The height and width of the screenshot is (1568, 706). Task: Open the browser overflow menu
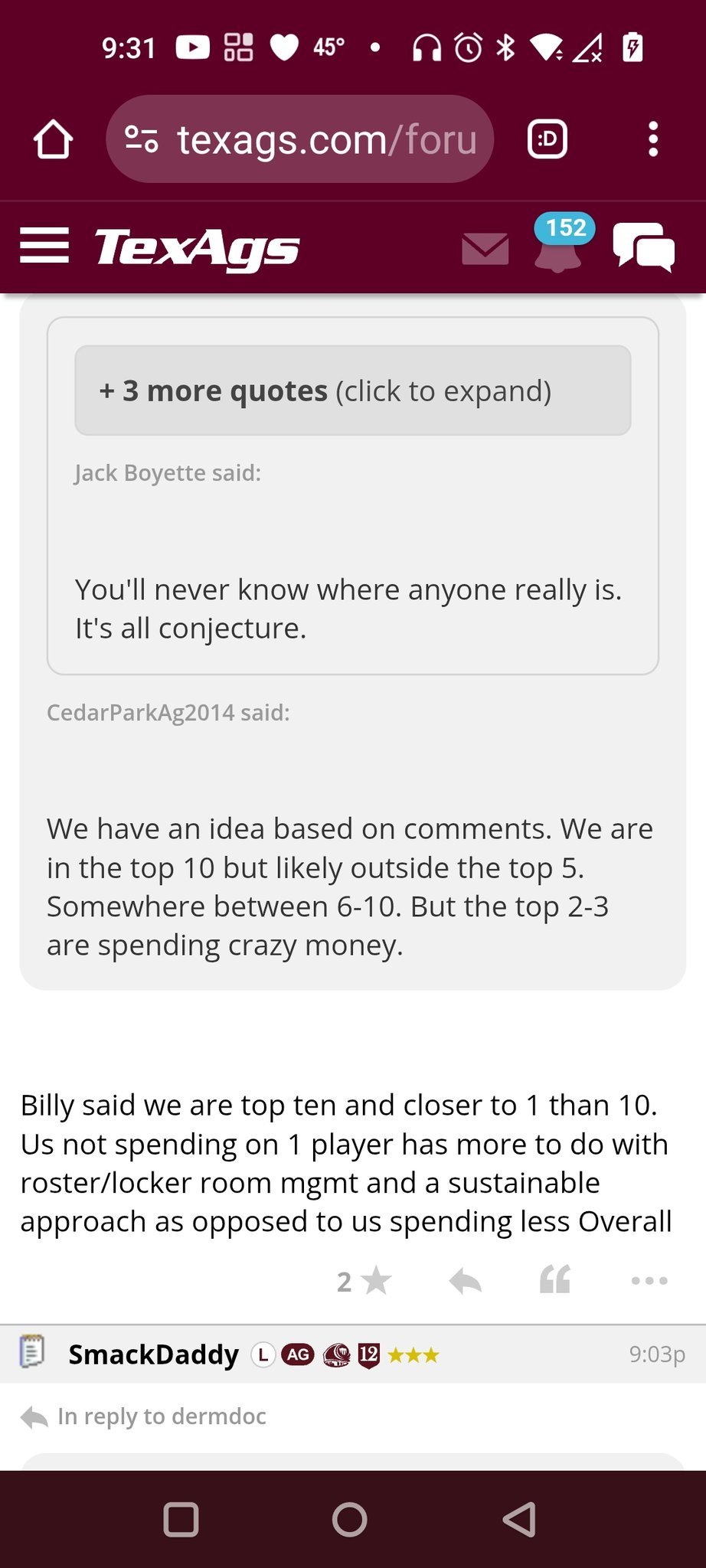point(652,139)
